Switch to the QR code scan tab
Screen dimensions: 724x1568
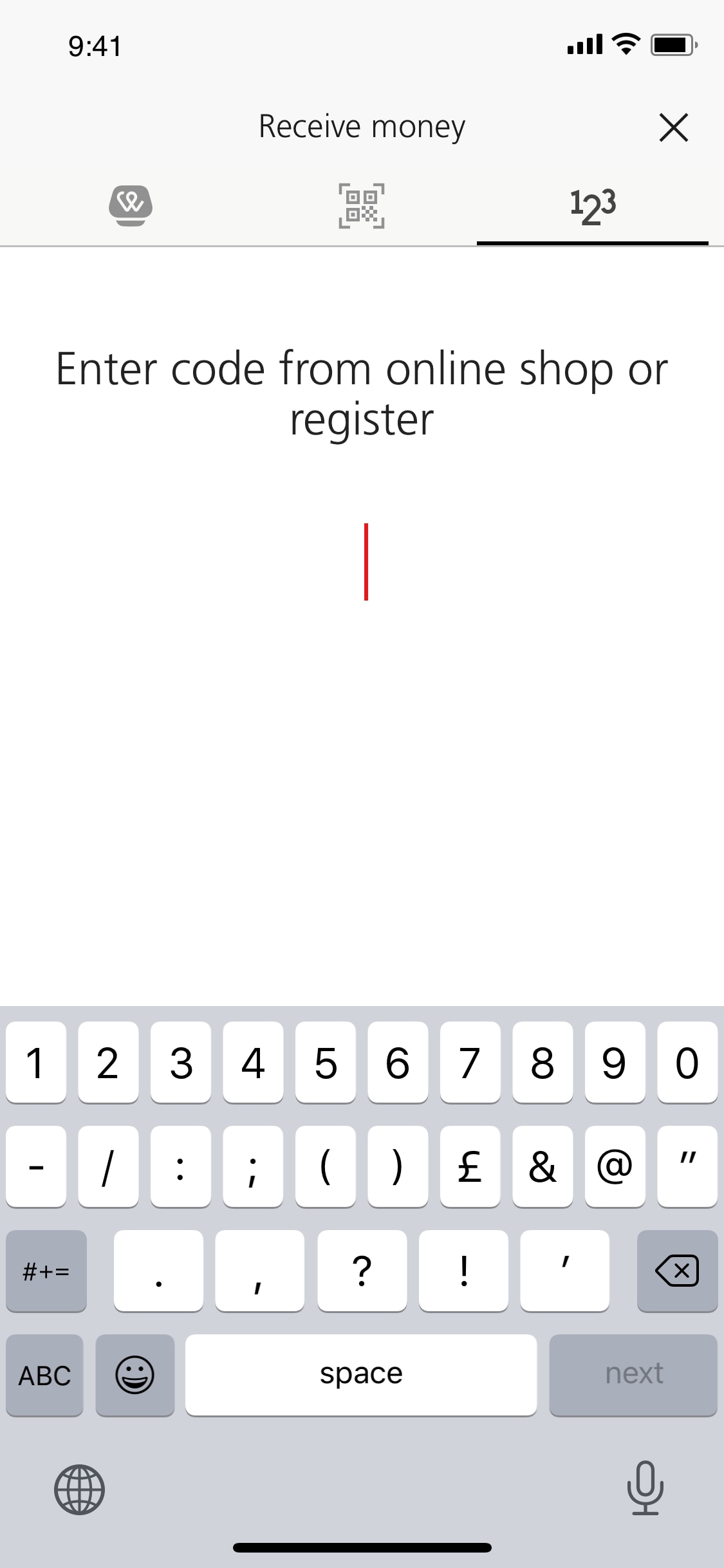point(362,205)
